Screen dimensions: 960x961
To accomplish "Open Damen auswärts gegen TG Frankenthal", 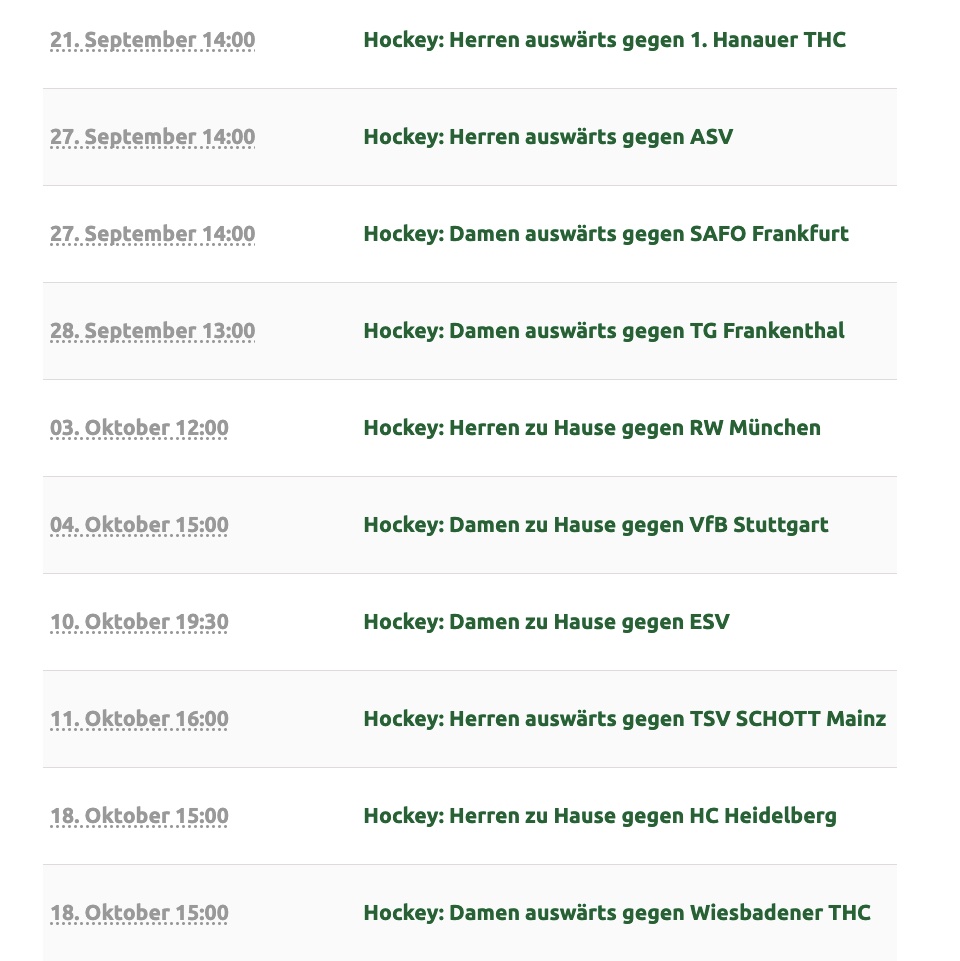I will [604, 331].
